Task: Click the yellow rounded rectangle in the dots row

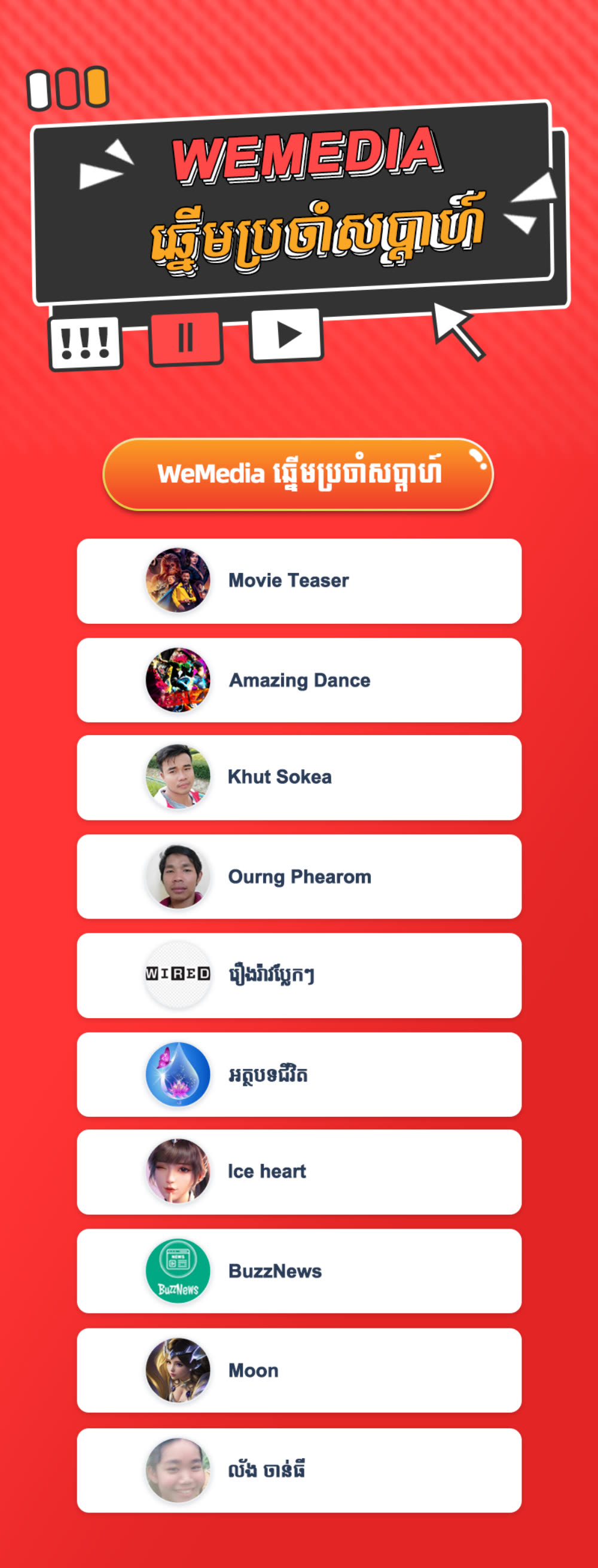Action: (x=97, y=87)
